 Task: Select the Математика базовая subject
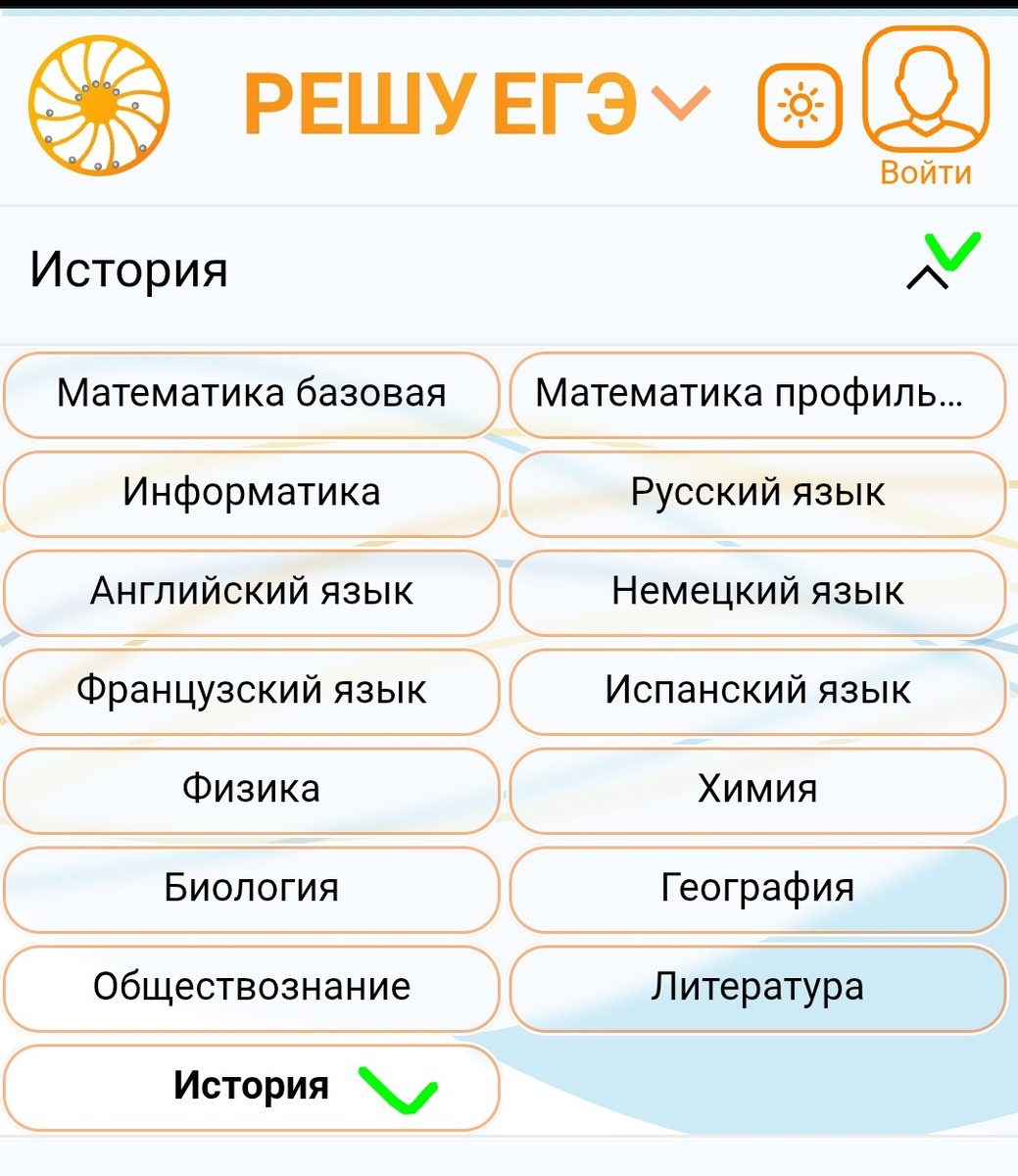point(251,396)
